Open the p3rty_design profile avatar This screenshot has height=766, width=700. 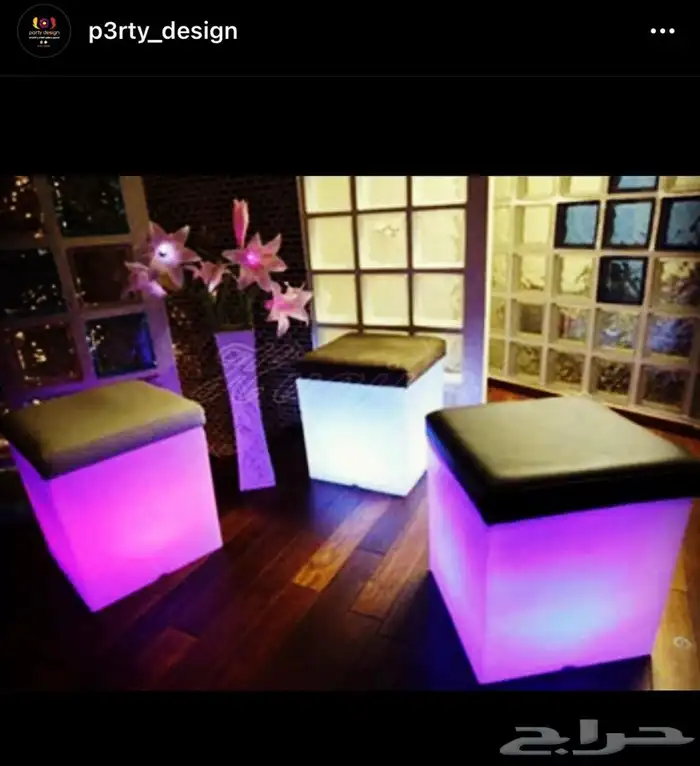point(44,31)
